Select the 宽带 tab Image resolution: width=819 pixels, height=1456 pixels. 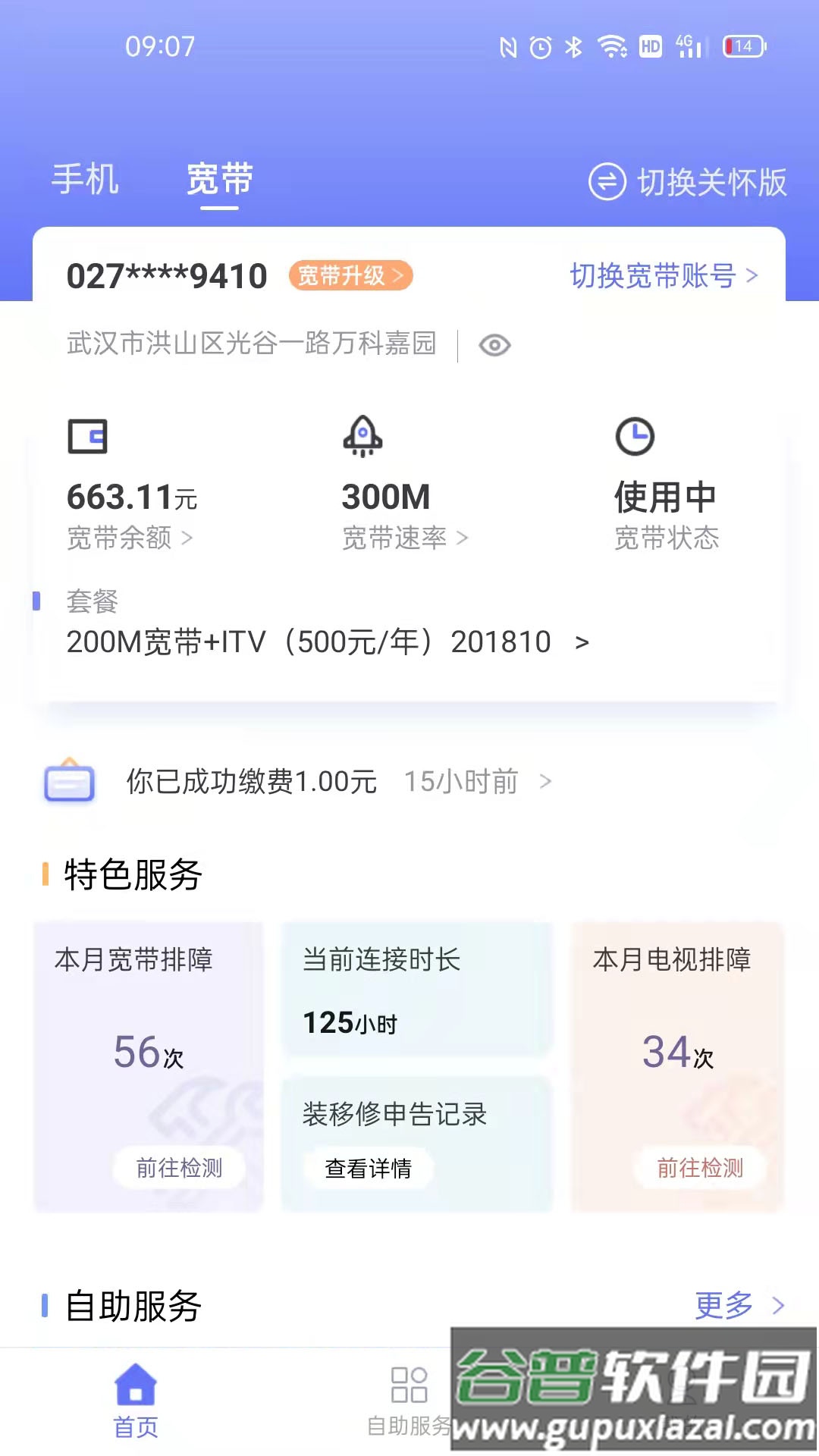[218, 180]
